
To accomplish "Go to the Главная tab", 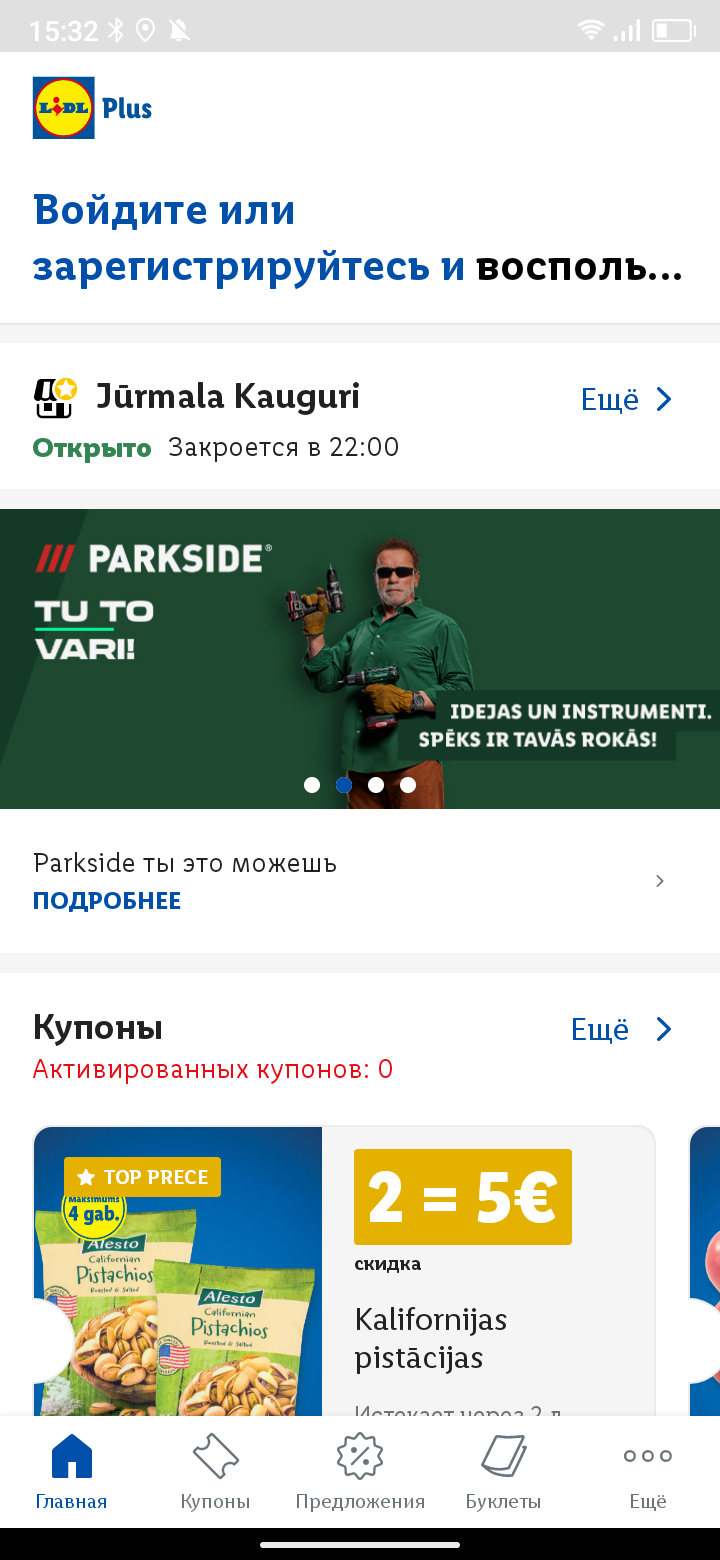I will click(x=71, y=1472).
